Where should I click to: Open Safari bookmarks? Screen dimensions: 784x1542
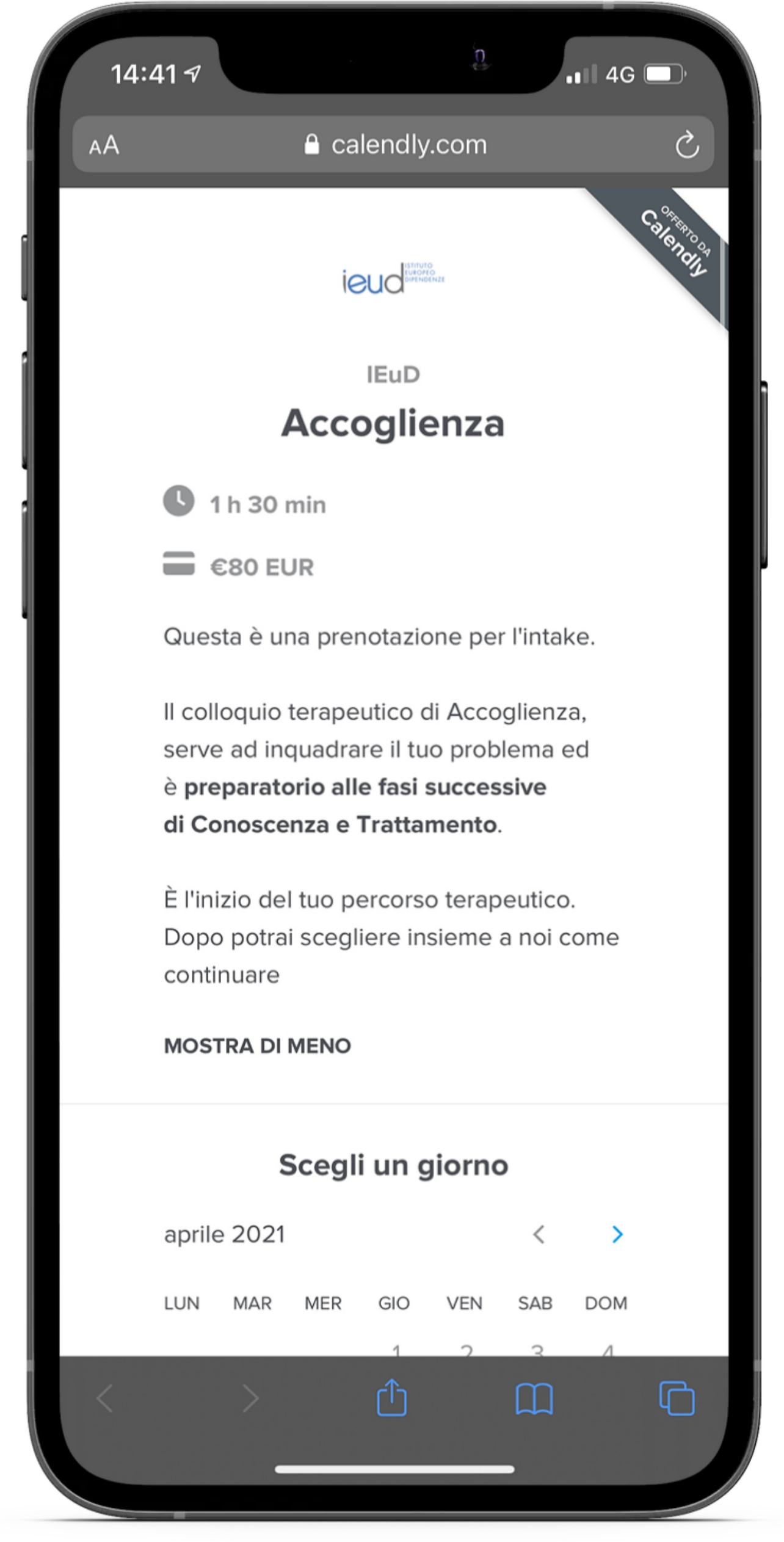pos(534,1398)
